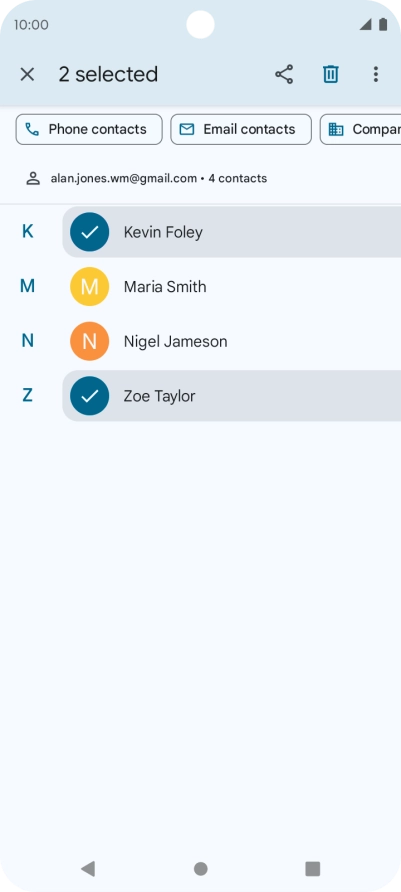Filter by Email contacts chip

(x=241, y=130)
